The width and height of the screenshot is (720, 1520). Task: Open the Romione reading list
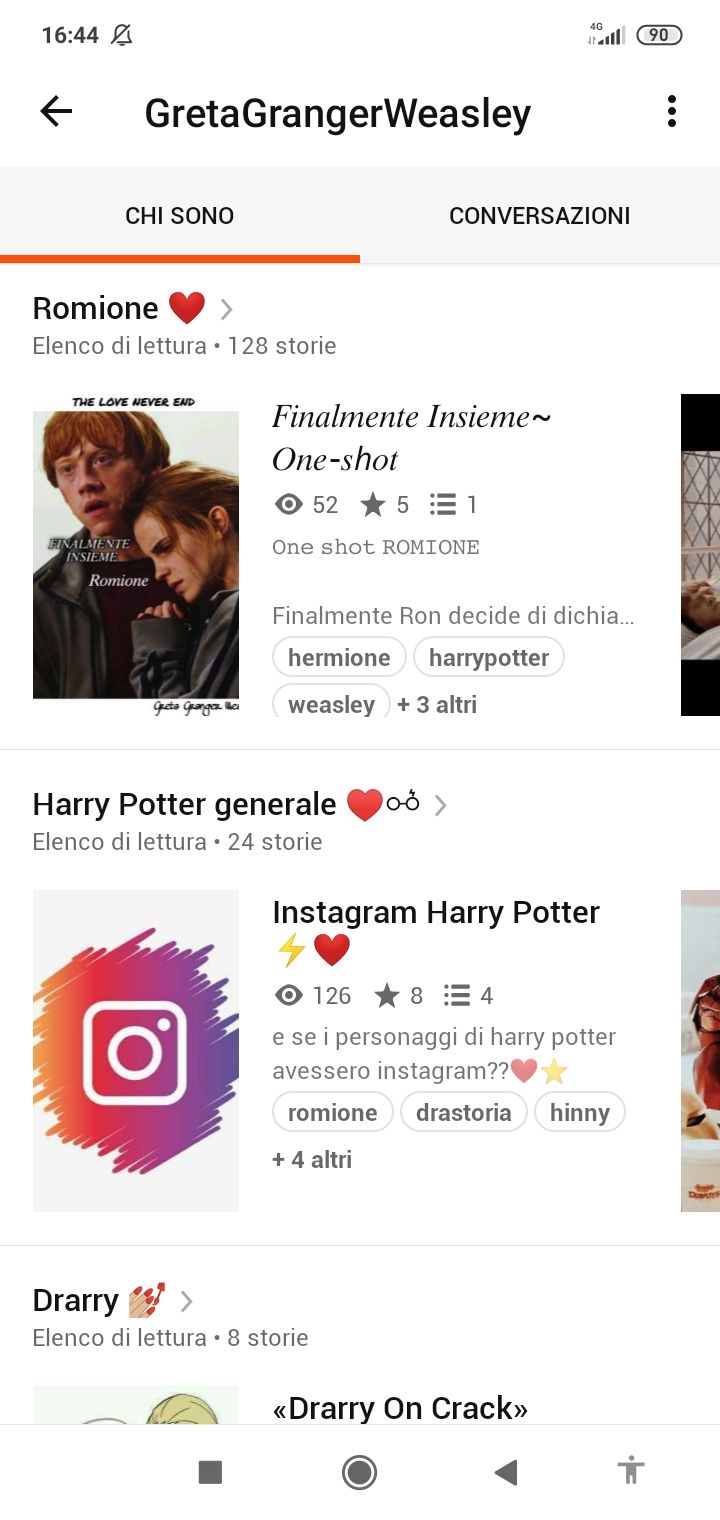(133, 308)
